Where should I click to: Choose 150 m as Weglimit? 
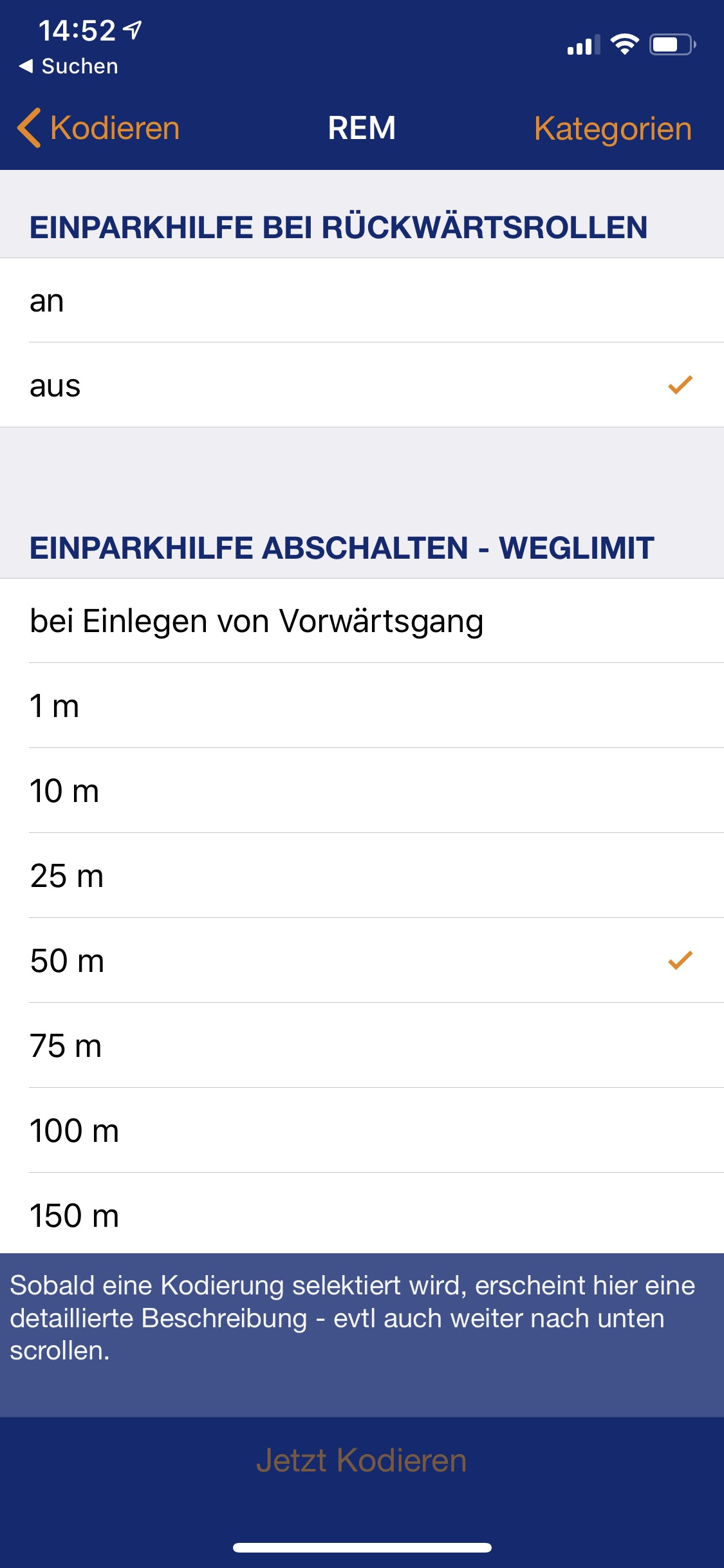362,1215
